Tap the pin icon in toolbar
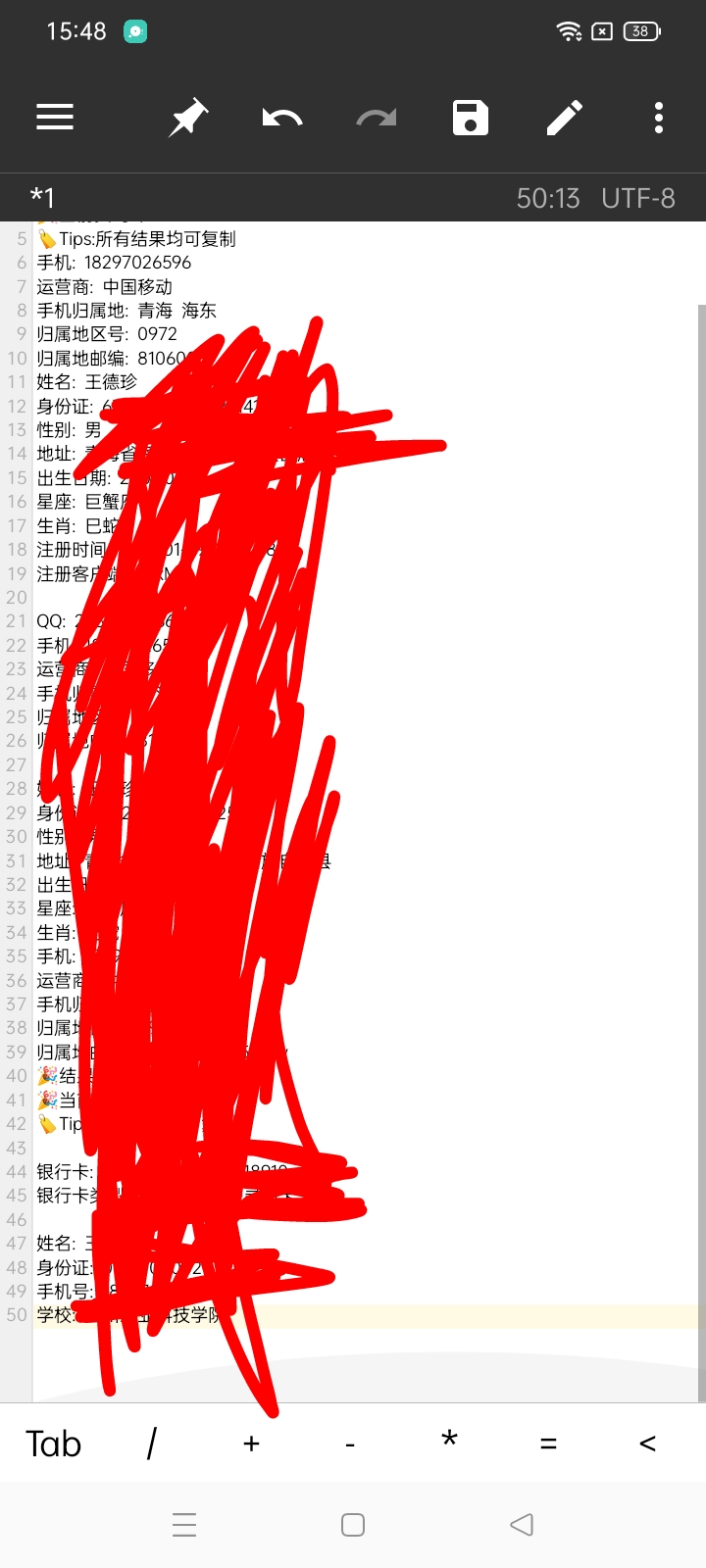 pyautogui.click(x=188, y=118)
